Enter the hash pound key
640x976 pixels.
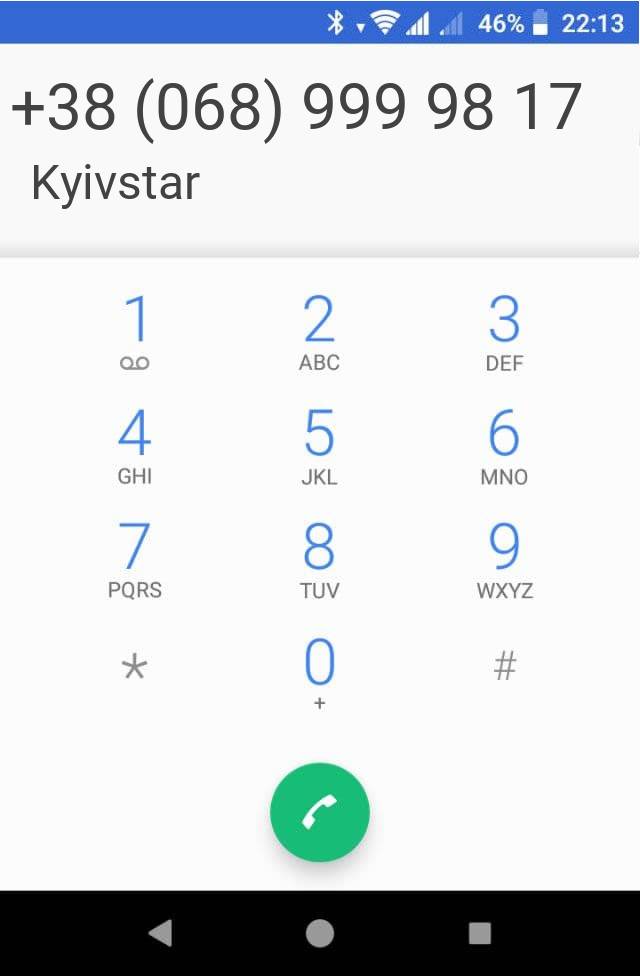tap(504, 666)
